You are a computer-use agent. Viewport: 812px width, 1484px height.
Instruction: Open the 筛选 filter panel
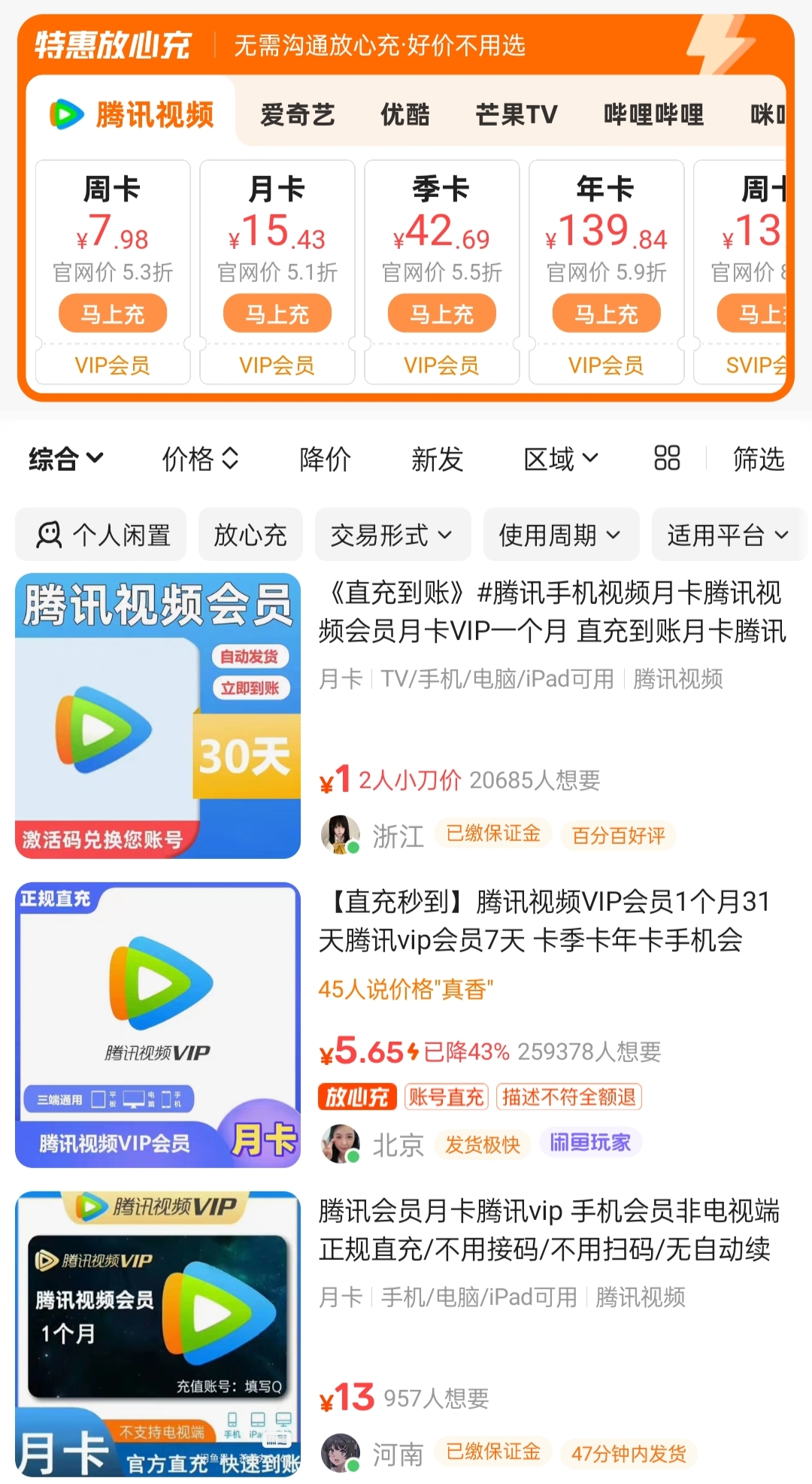[758, 458]
